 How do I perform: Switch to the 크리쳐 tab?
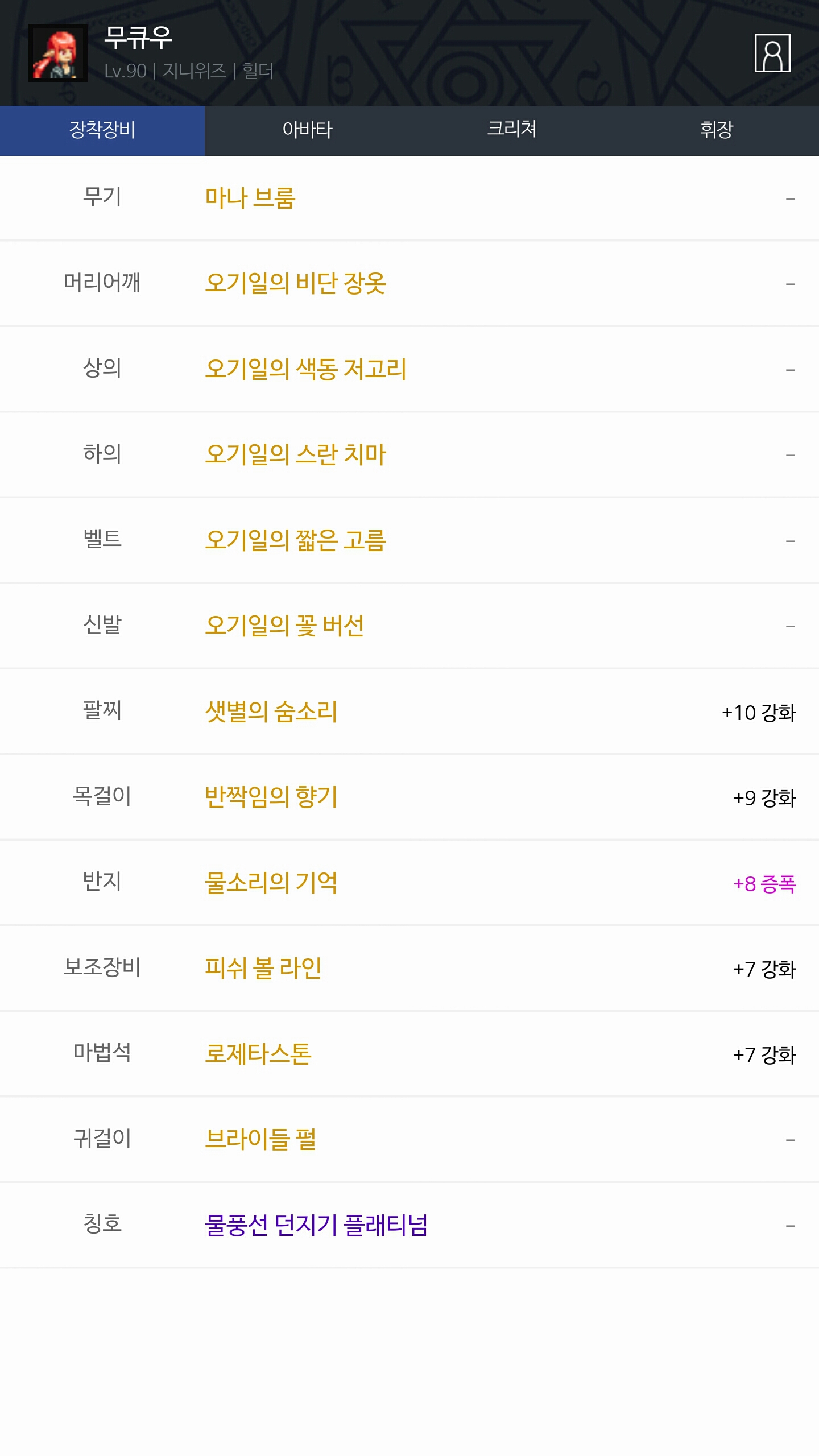[512, 130]
